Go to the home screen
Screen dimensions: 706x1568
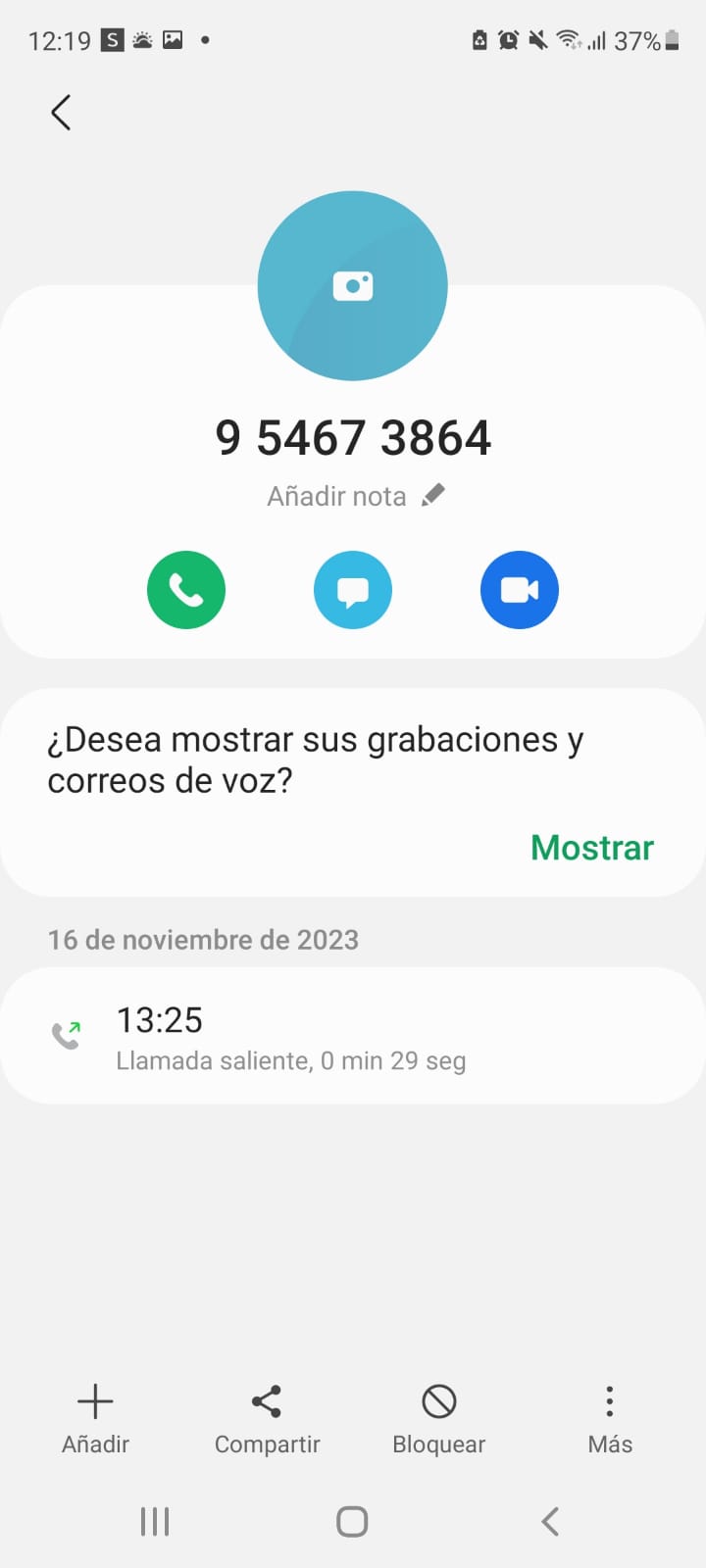352,1521
